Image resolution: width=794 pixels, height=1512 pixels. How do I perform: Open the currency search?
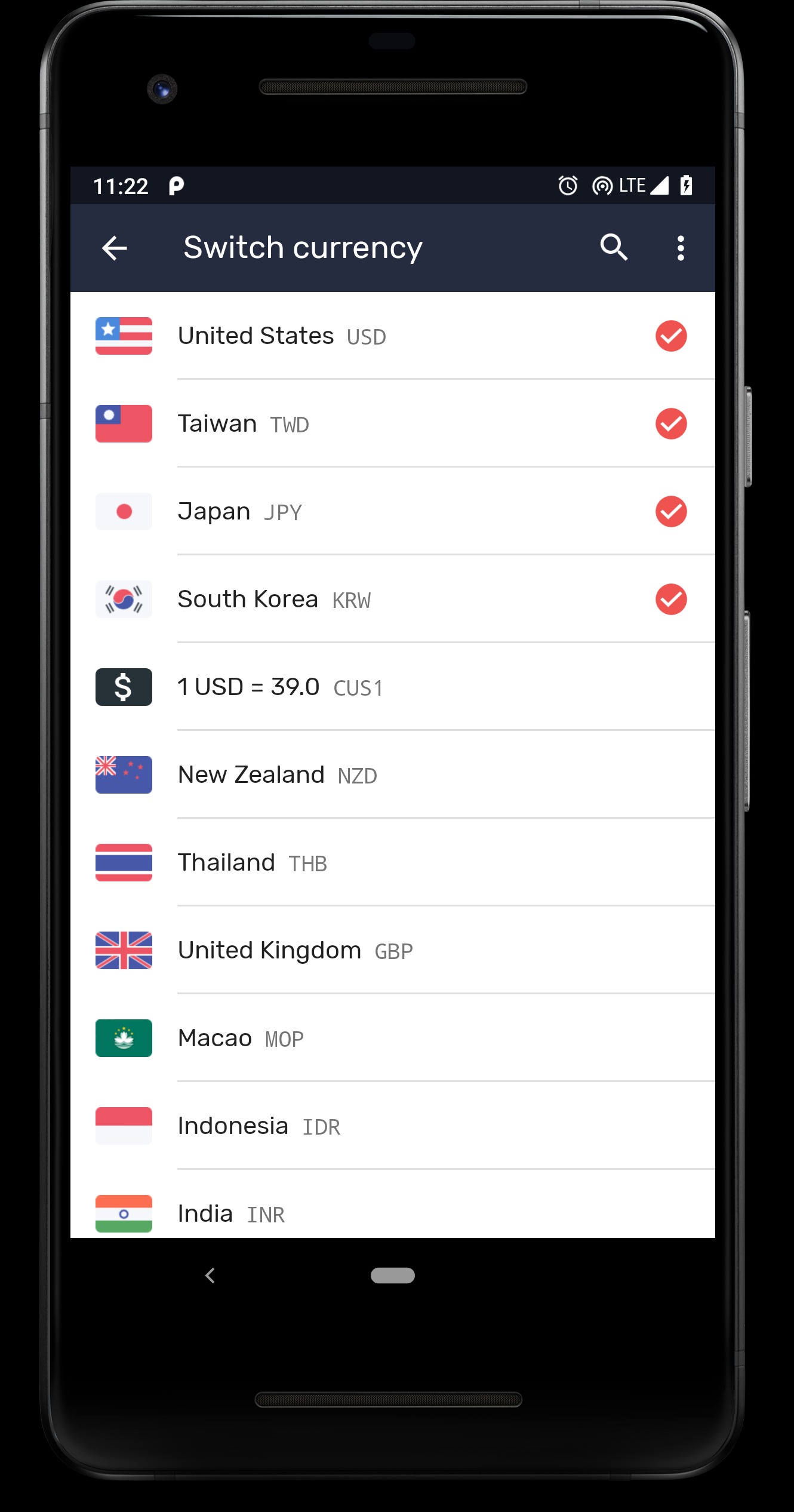pos(614,248)
